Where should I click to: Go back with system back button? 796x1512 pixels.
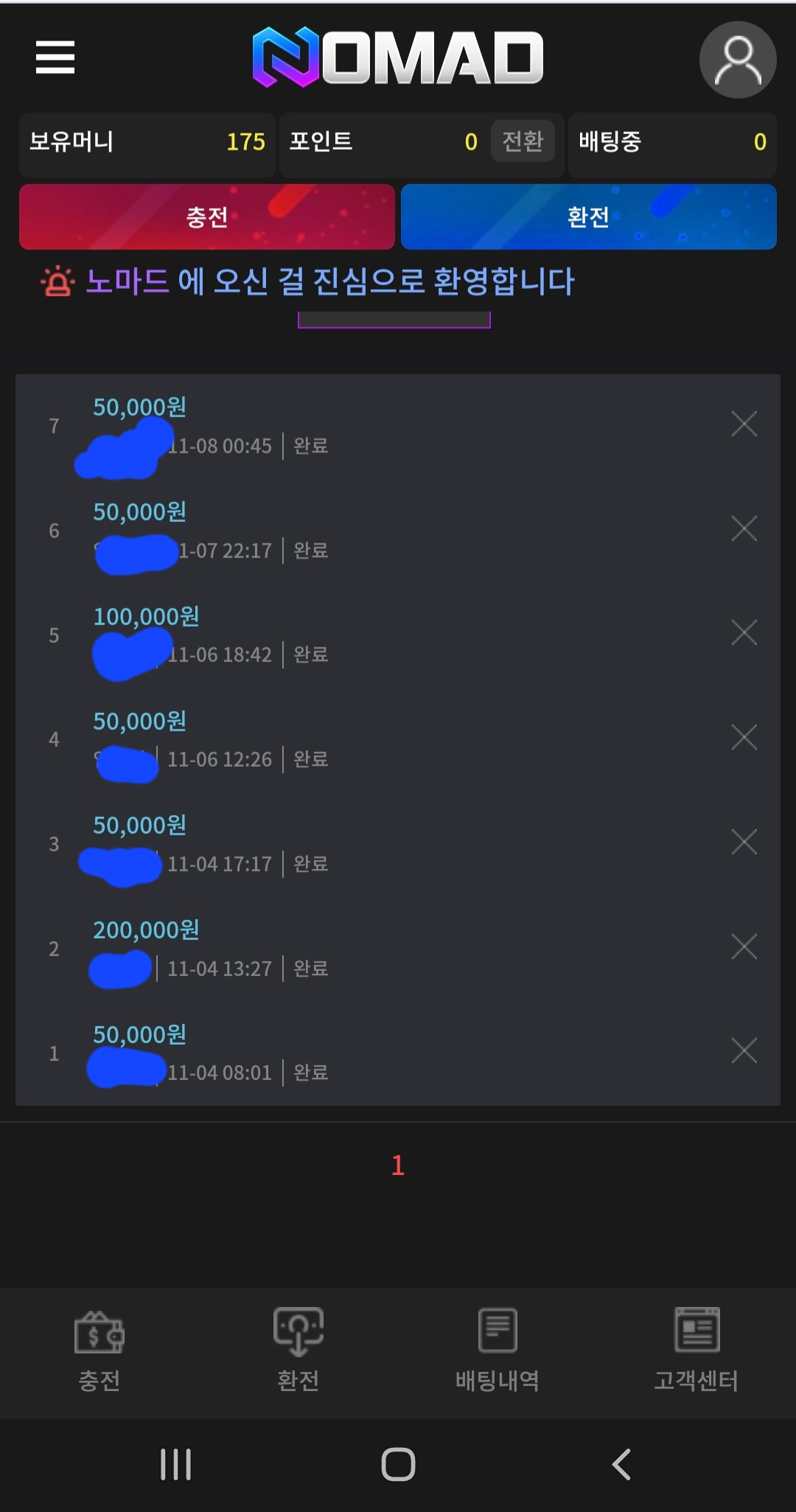(x=621, y=1464)
